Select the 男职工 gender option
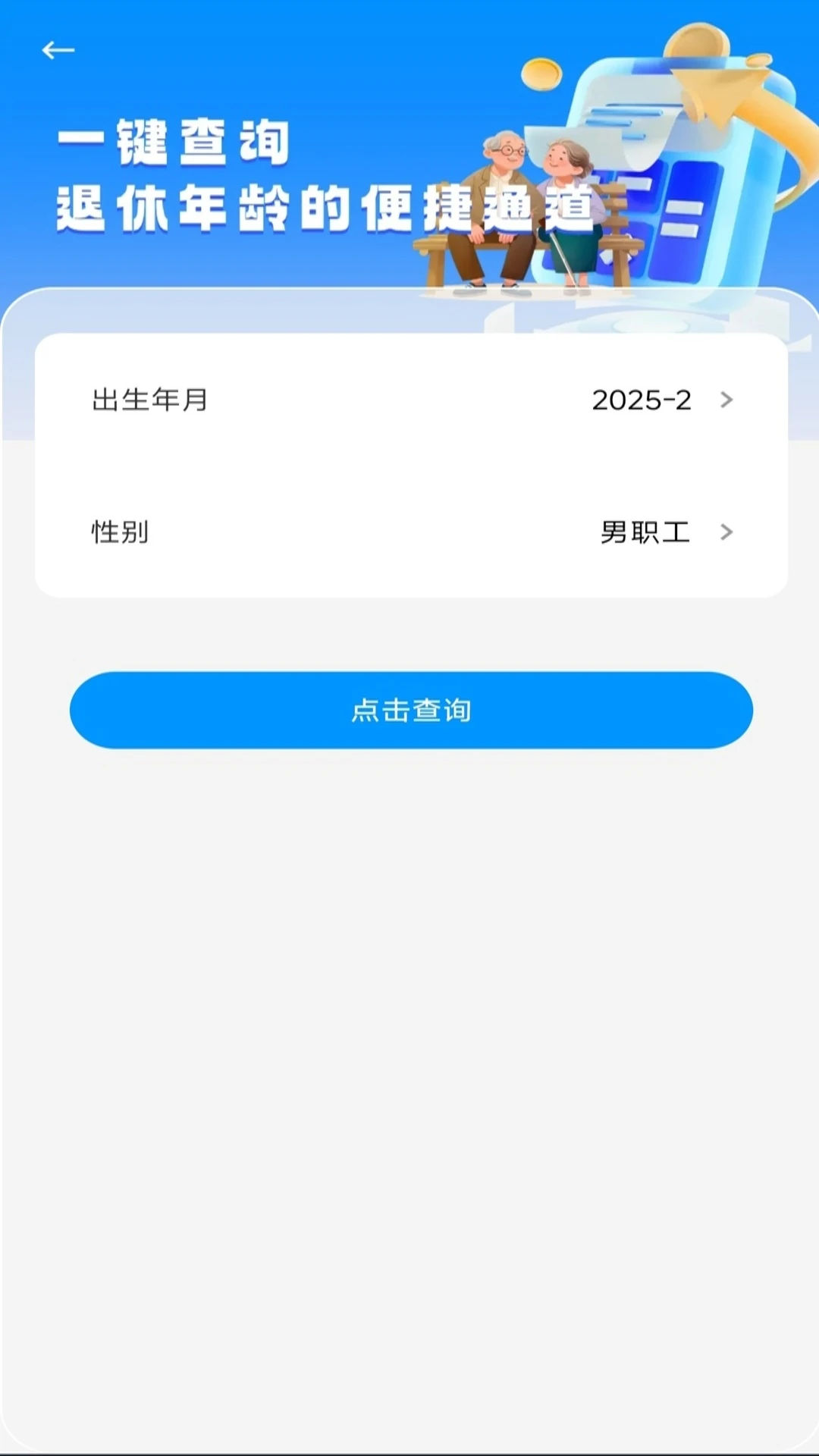The height and width of the screenshot is (1456, 819). [646, 533]
